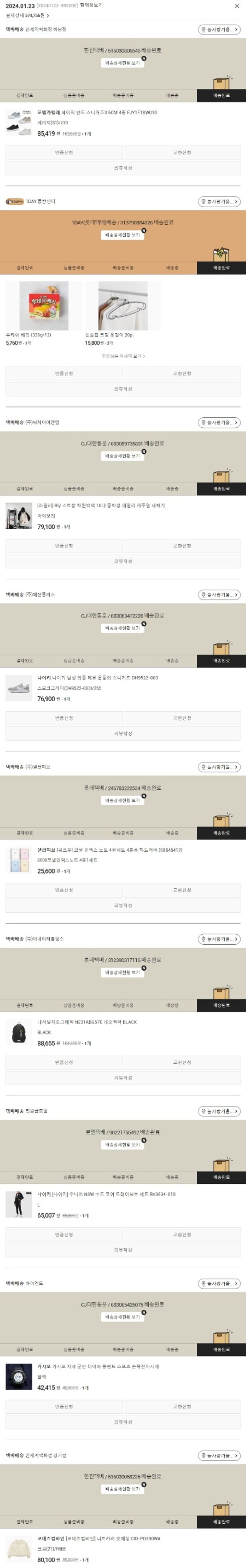Request exchange for 포멜카멜레 sneakers
246x1568 pixels.
click(x=182, y=152)
